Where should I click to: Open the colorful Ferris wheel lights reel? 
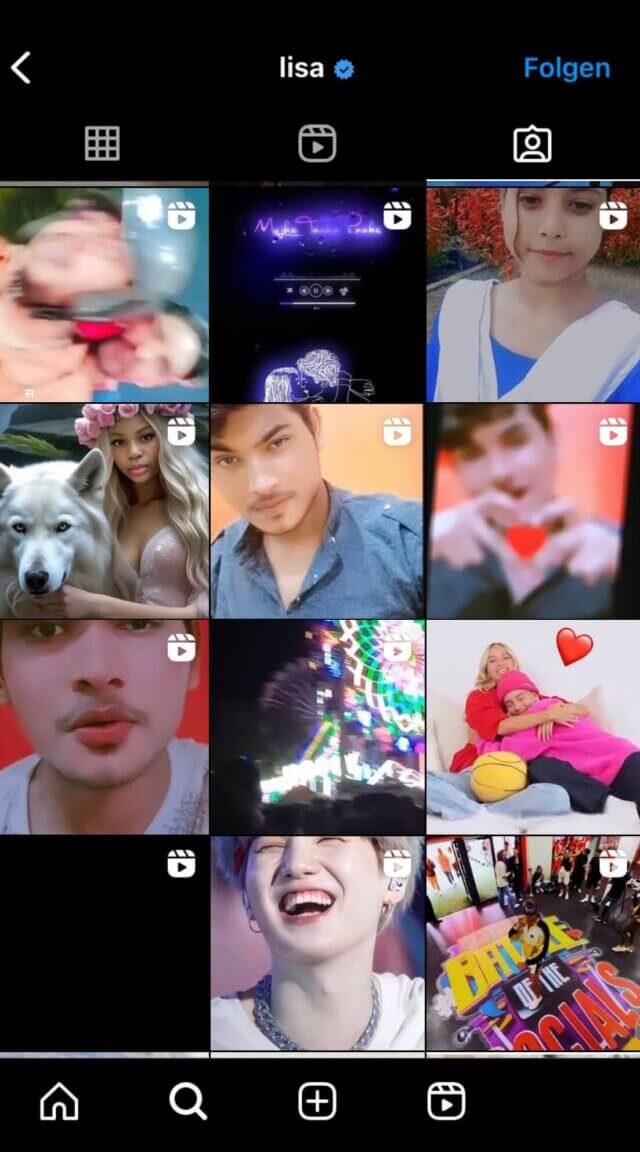point(317,727)
